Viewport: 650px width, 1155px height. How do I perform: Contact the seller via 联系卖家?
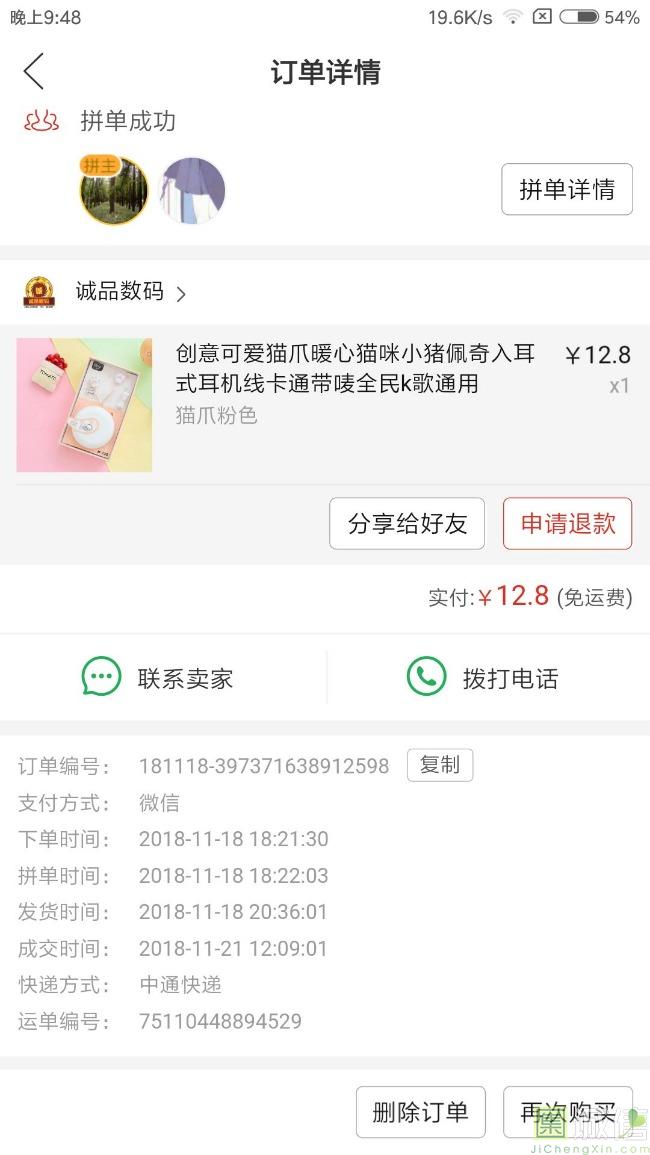(x=158, y=678)
